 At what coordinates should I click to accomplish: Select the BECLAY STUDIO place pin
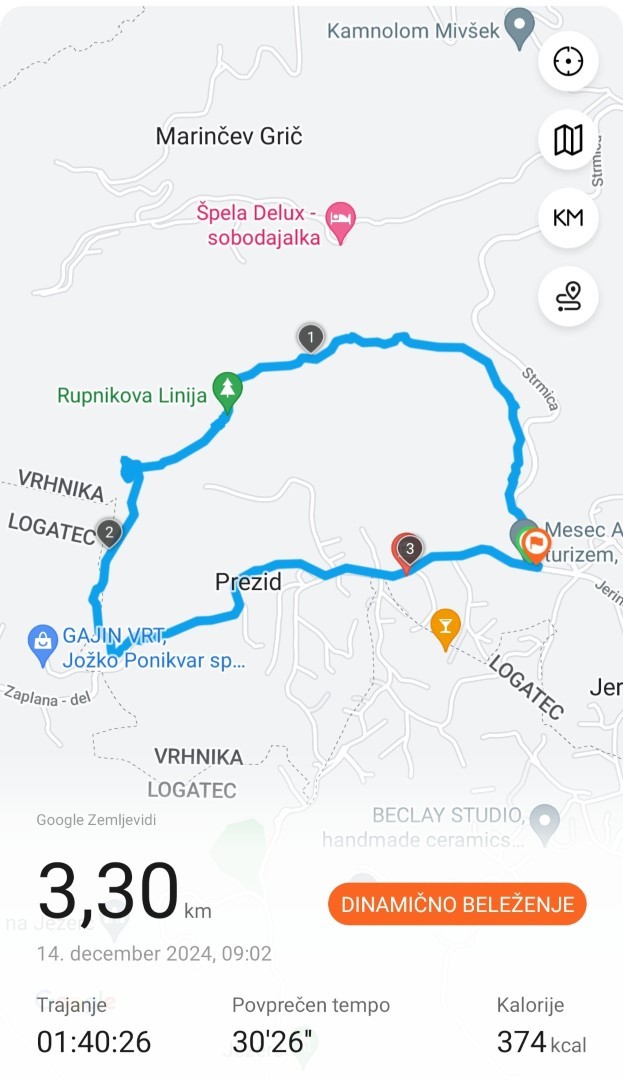point(543,823)
